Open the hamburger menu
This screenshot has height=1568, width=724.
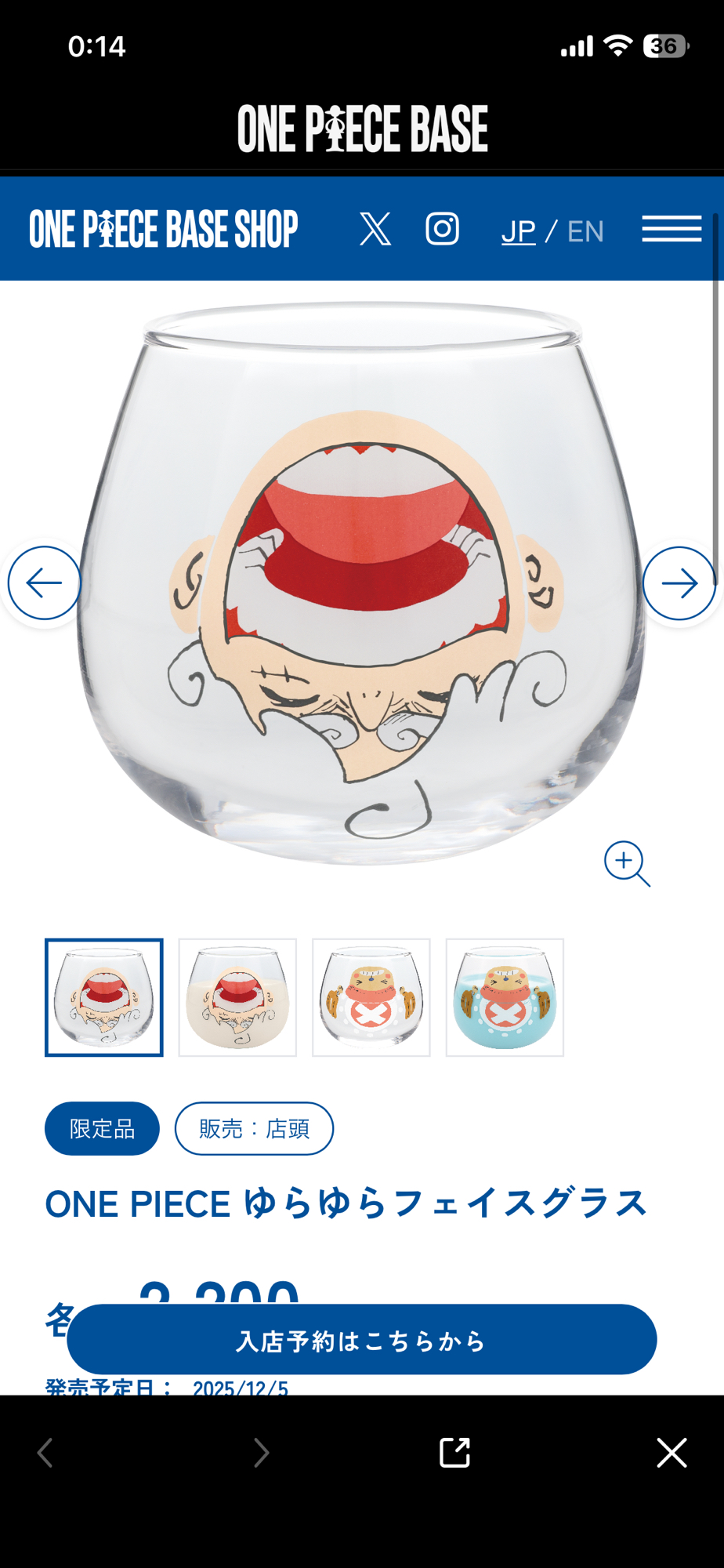tap(672, 229)
